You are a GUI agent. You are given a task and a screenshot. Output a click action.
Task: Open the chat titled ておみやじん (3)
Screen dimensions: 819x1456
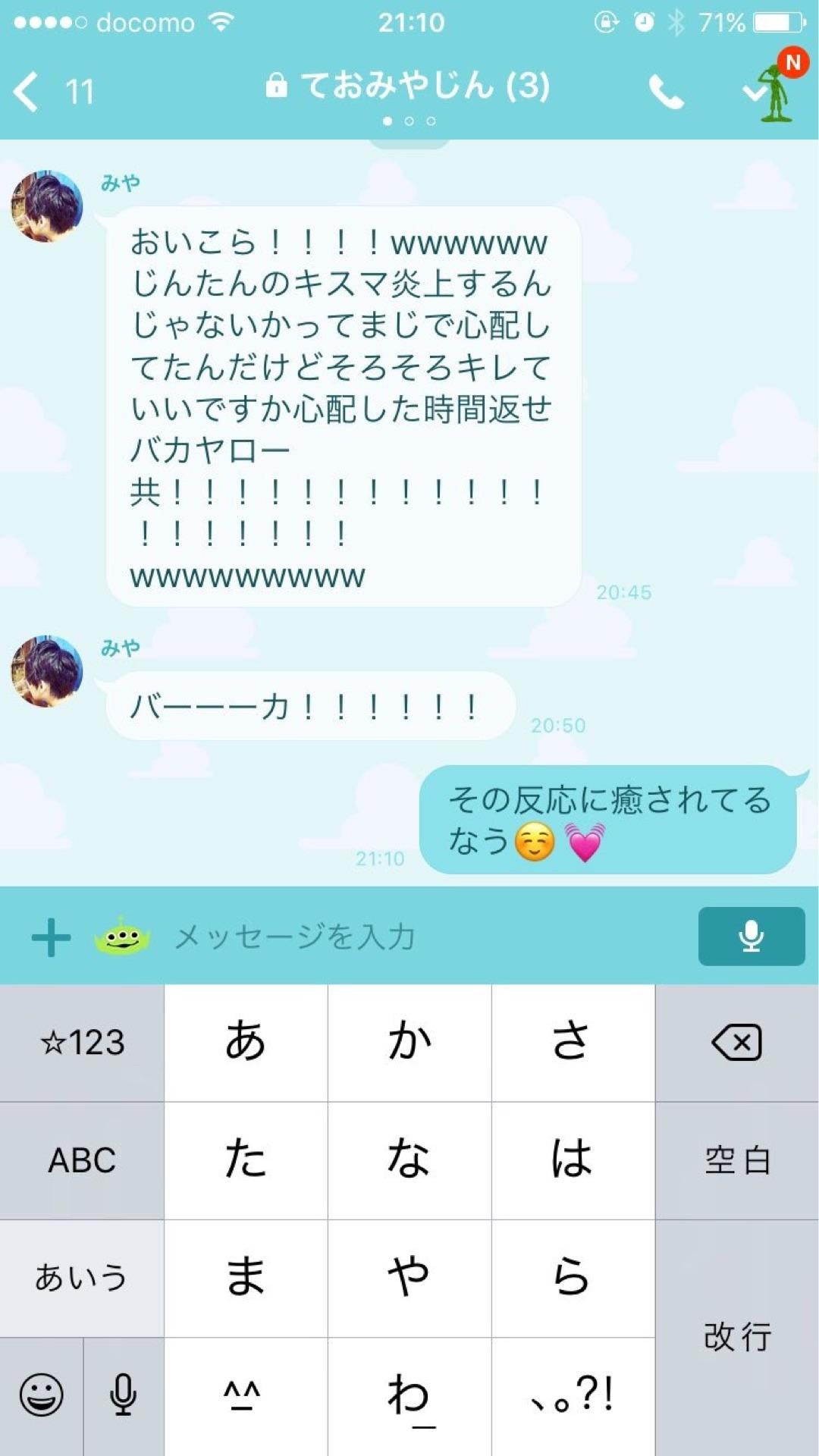coord(409,86)
